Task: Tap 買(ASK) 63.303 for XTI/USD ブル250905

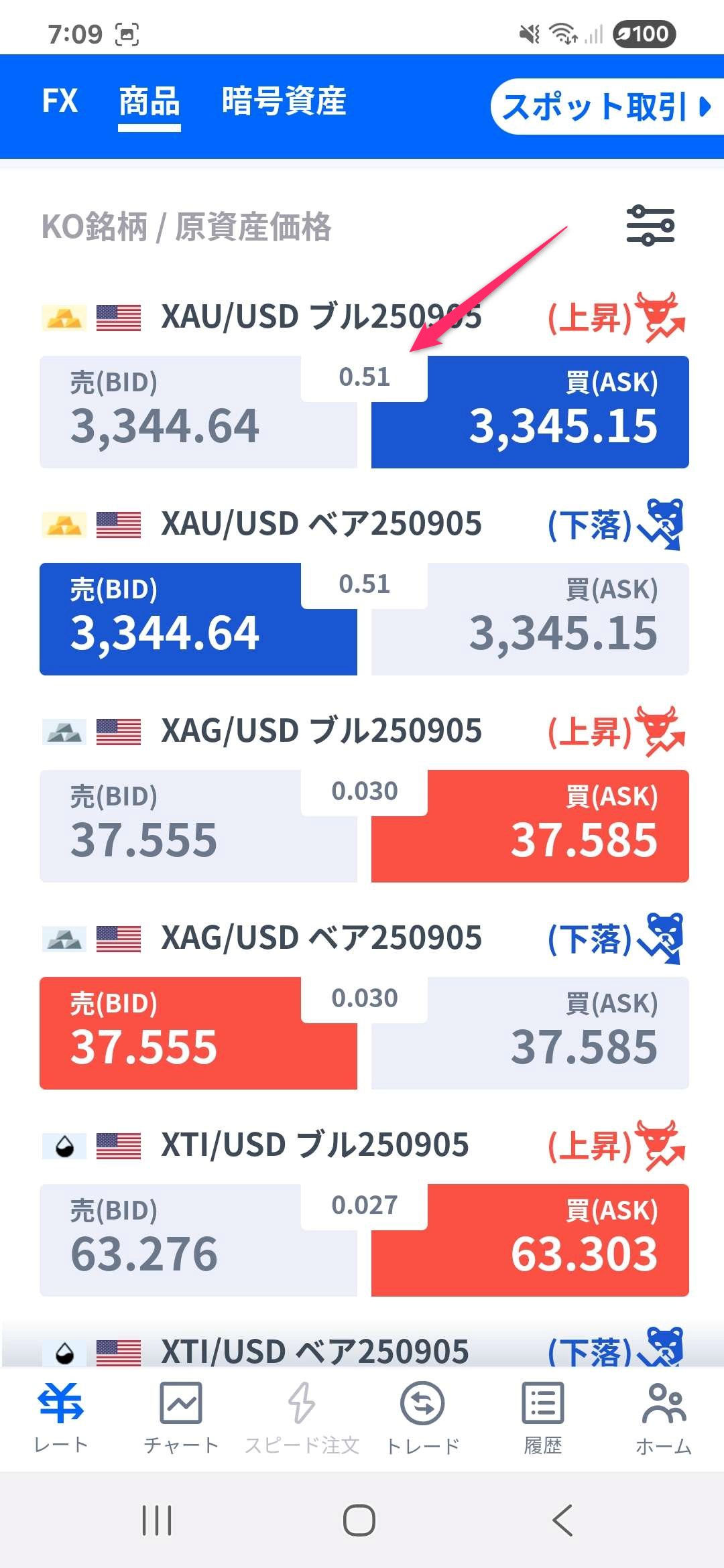Action: tap(530, 1240)
